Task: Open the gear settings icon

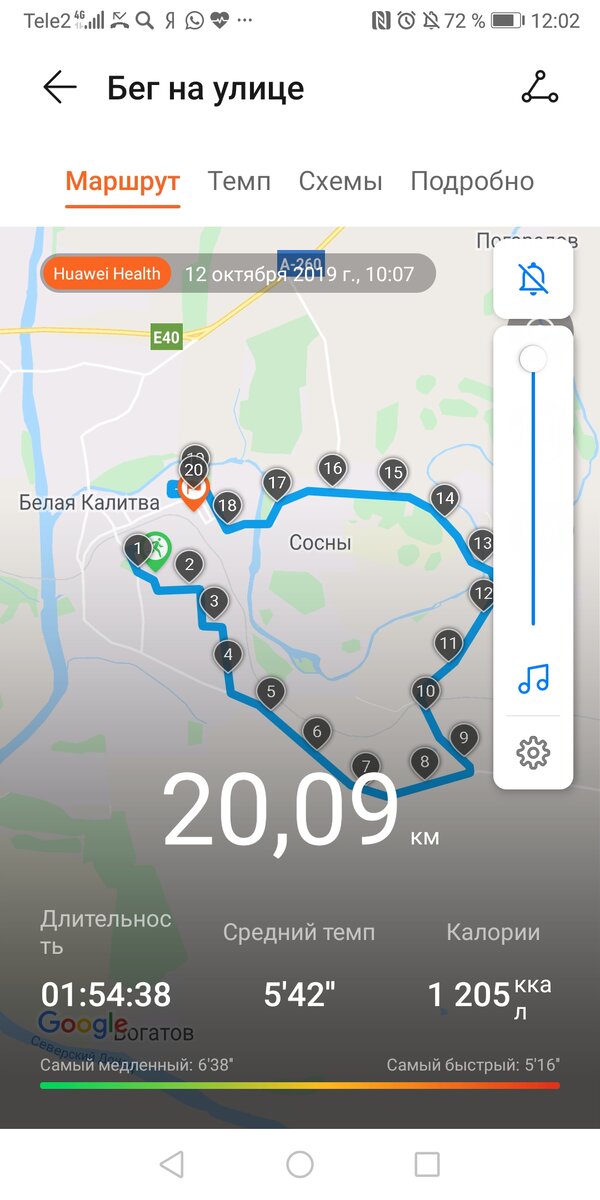Action: (x=533, y=752)
